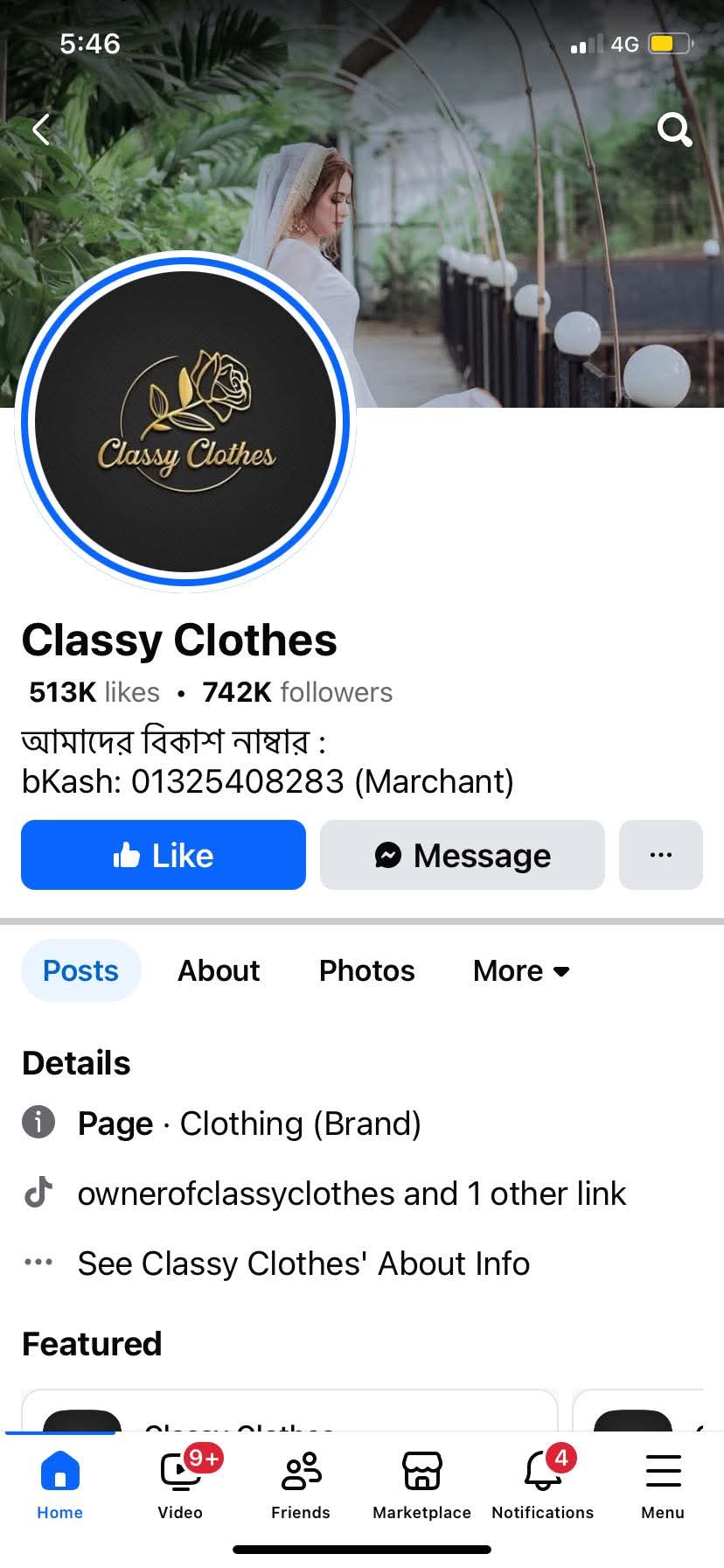
Task: See Classy Clothes' About Info
Action: tap(303, 1263)
